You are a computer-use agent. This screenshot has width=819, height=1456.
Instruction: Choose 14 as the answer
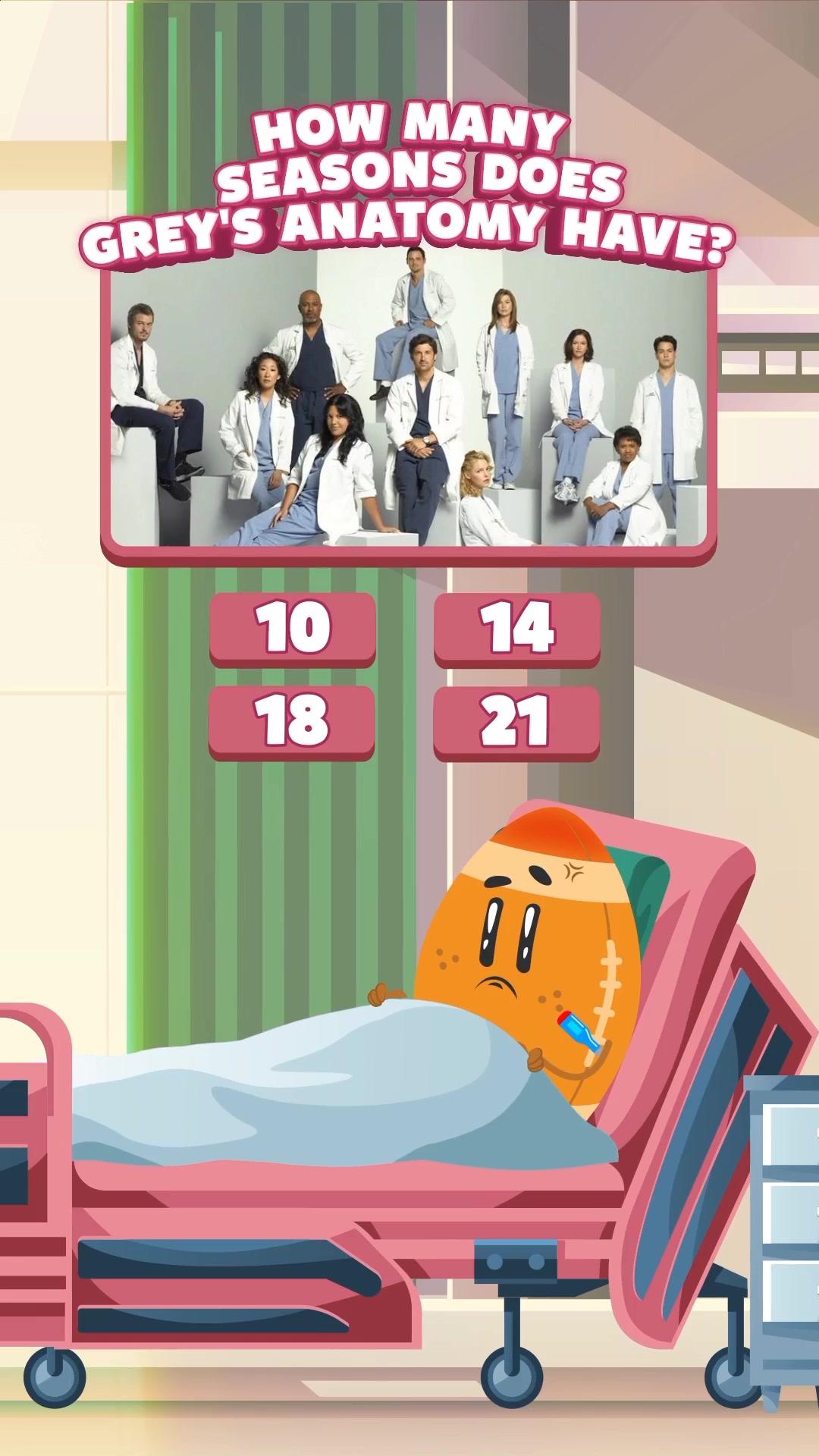(x=517, y=628)
